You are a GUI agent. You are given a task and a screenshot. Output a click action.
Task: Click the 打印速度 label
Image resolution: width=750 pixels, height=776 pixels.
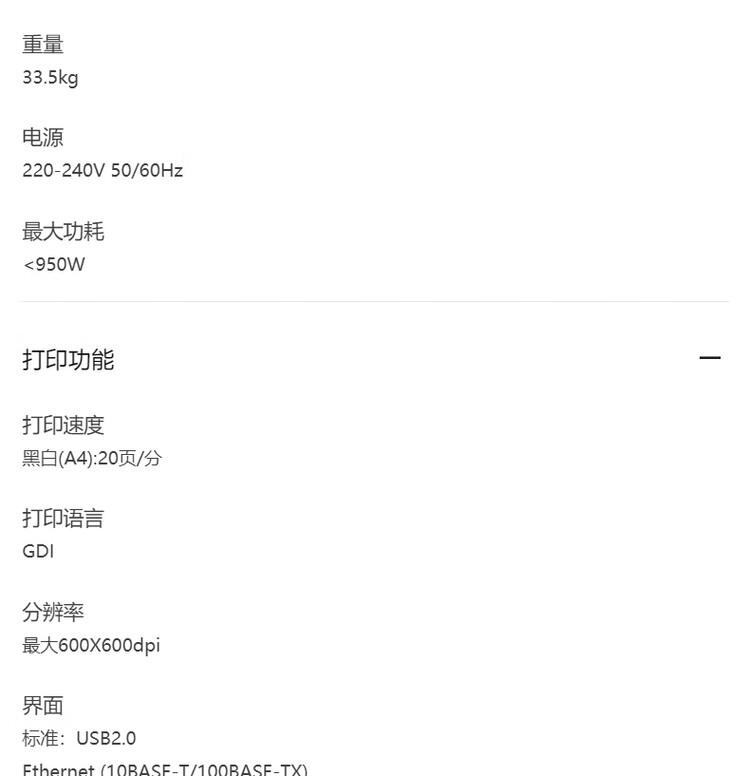[66, 425]
